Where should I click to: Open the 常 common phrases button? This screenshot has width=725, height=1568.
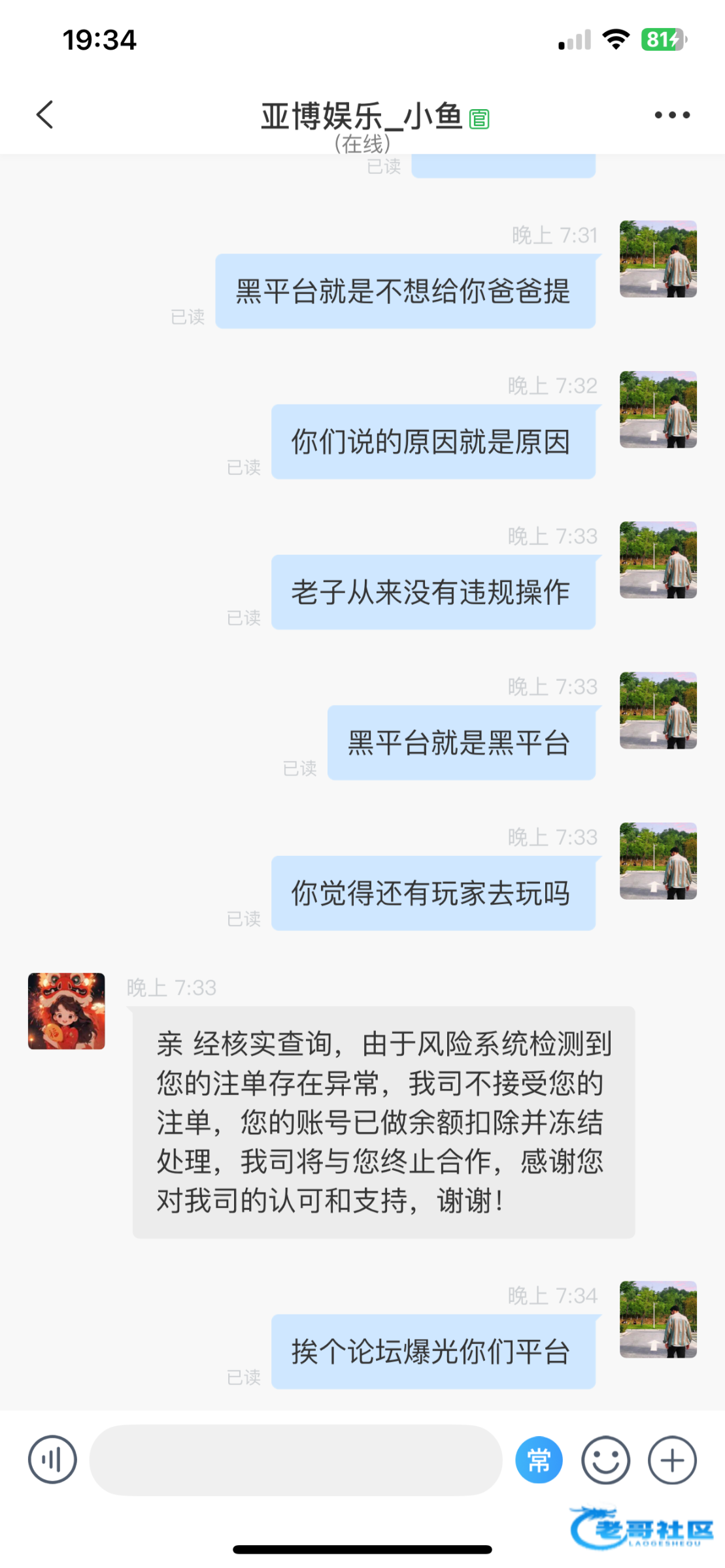point(539,1460)
